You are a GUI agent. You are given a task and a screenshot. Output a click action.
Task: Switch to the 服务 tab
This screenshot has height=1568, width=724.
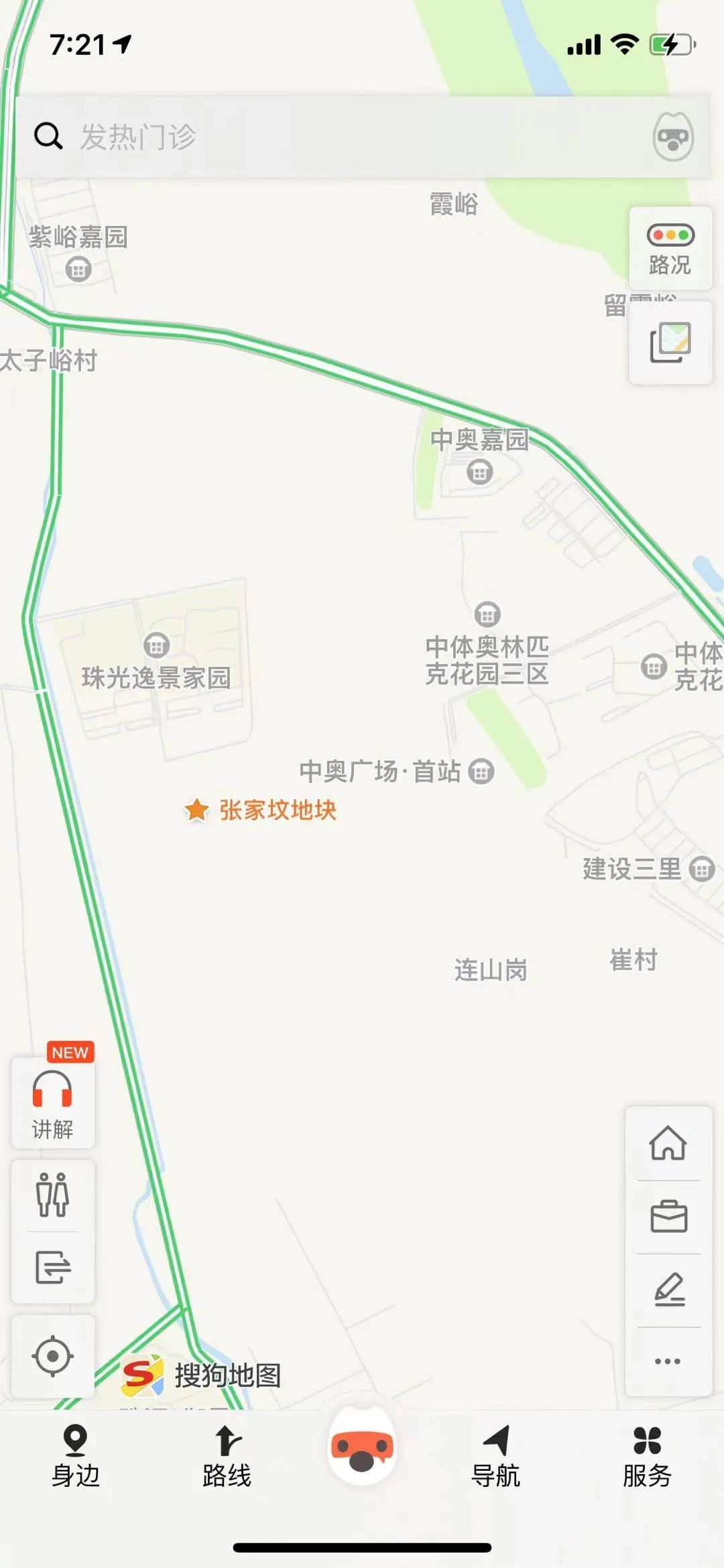coord(647,1456)
